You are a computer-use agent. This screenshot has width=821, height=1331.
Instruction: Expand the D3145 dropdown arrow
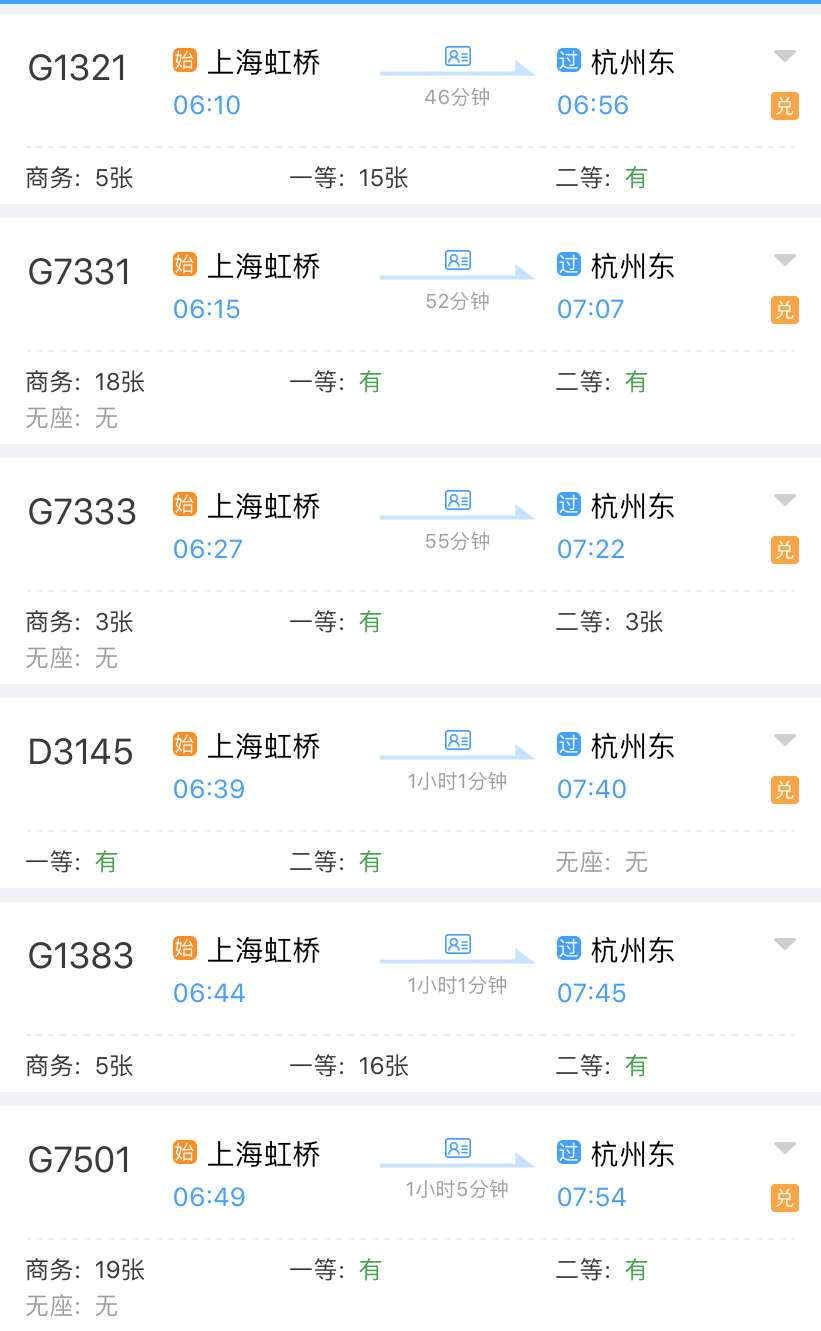coord(785,740)
